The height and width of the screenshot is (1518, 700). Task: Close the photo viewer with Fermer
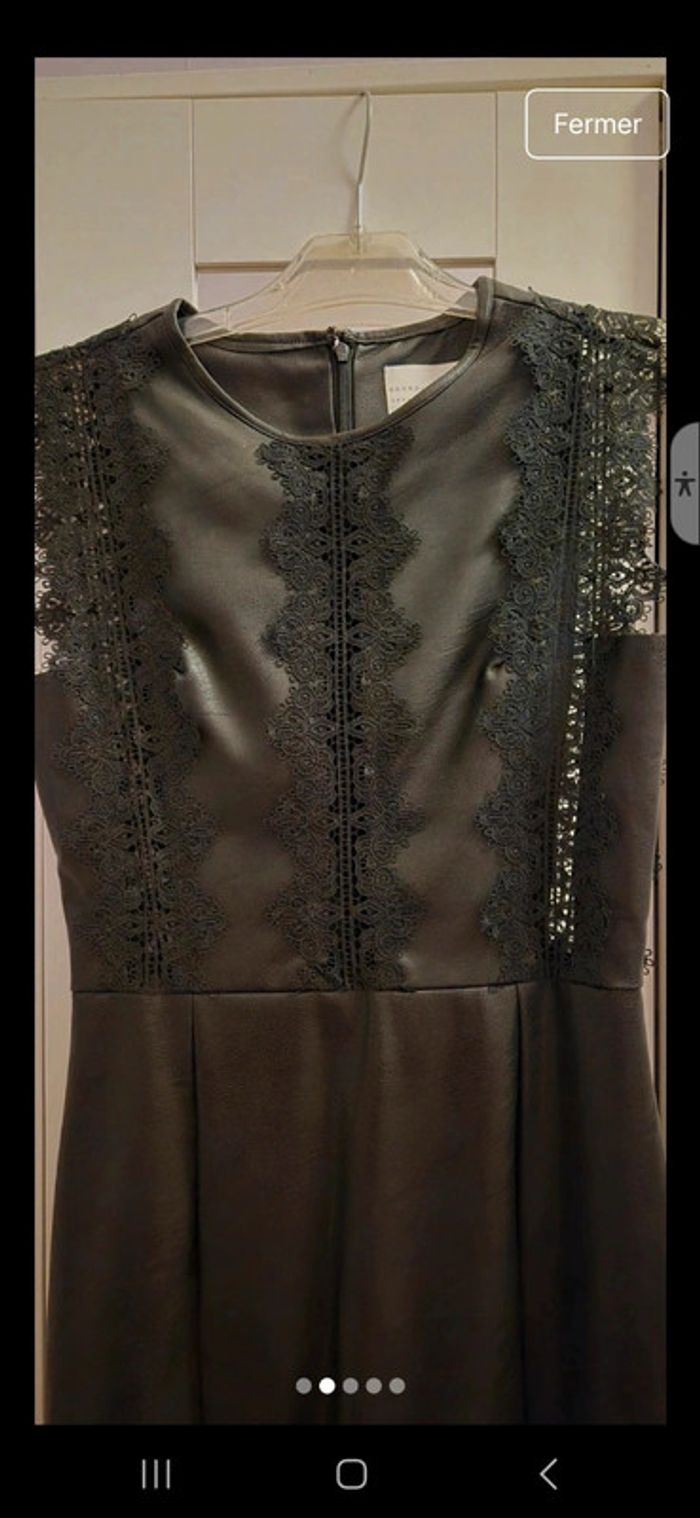tap(597, 124)
